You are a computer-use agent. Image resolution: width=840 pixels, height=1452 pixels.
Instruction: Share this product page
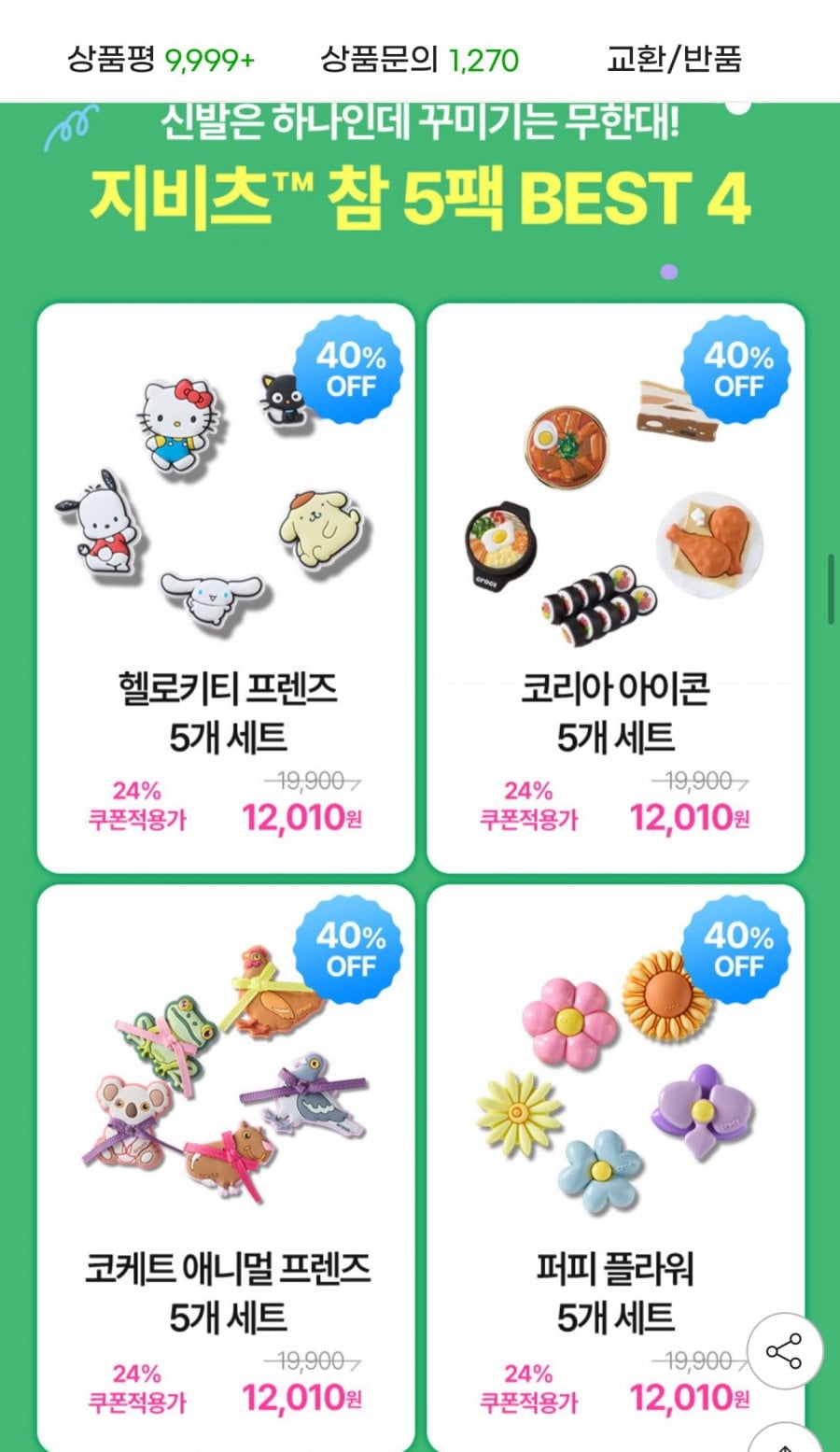(x=784, y=1351)
